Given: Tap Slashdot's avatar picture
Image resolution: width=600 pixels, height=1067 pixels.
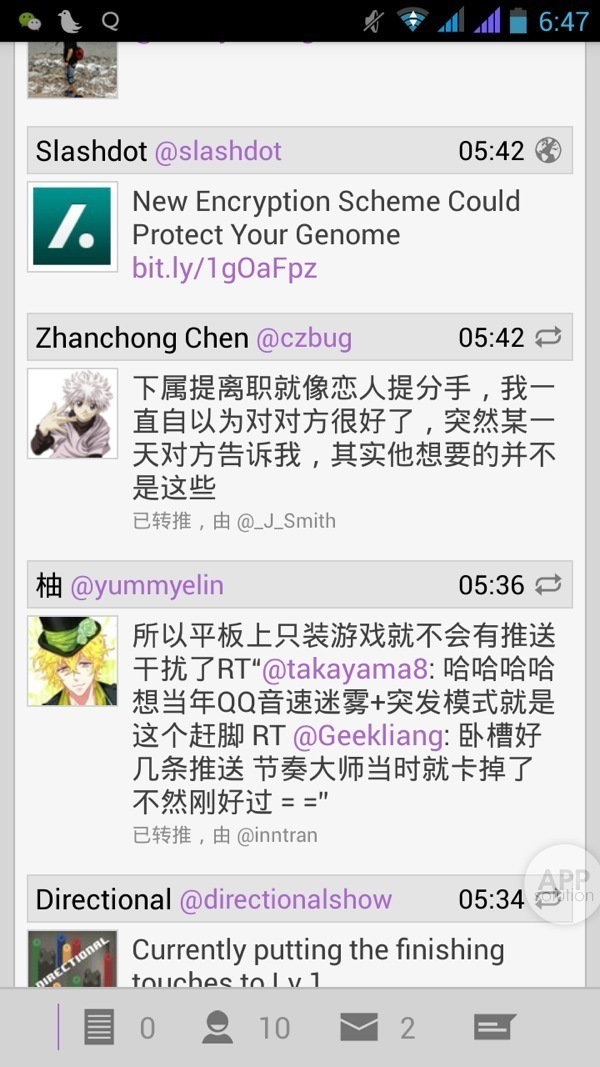Looking at the screenshot, I should [x=72, y=226].
